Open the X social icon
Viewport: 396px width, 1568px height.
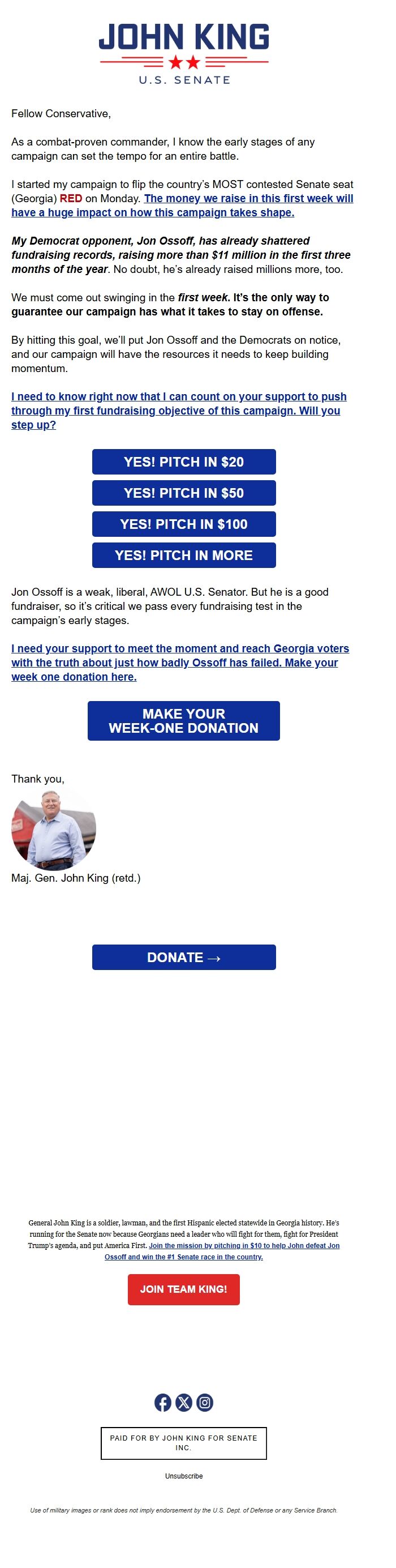click(x=184, y=1403)
